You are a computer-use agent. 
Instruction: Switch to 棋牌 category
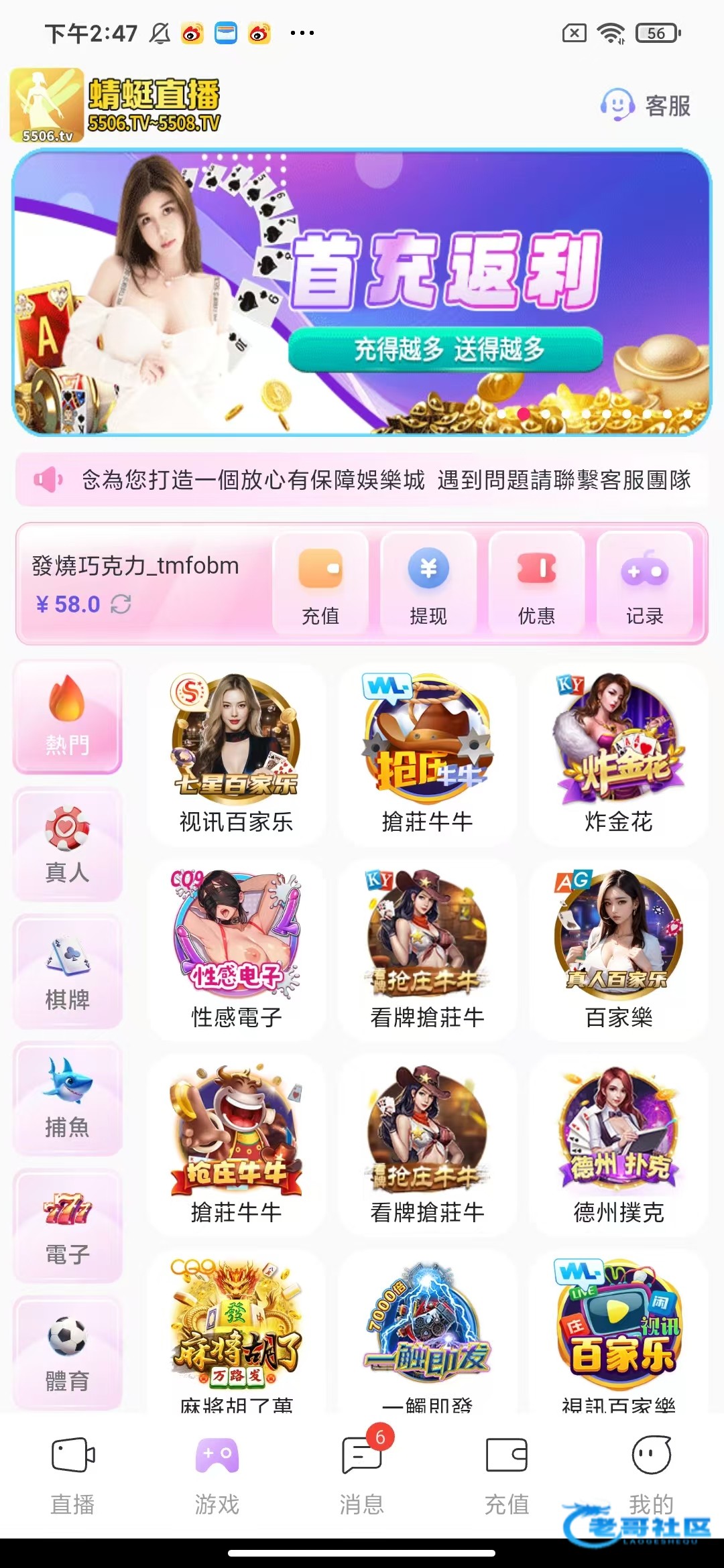click(67, 972)
